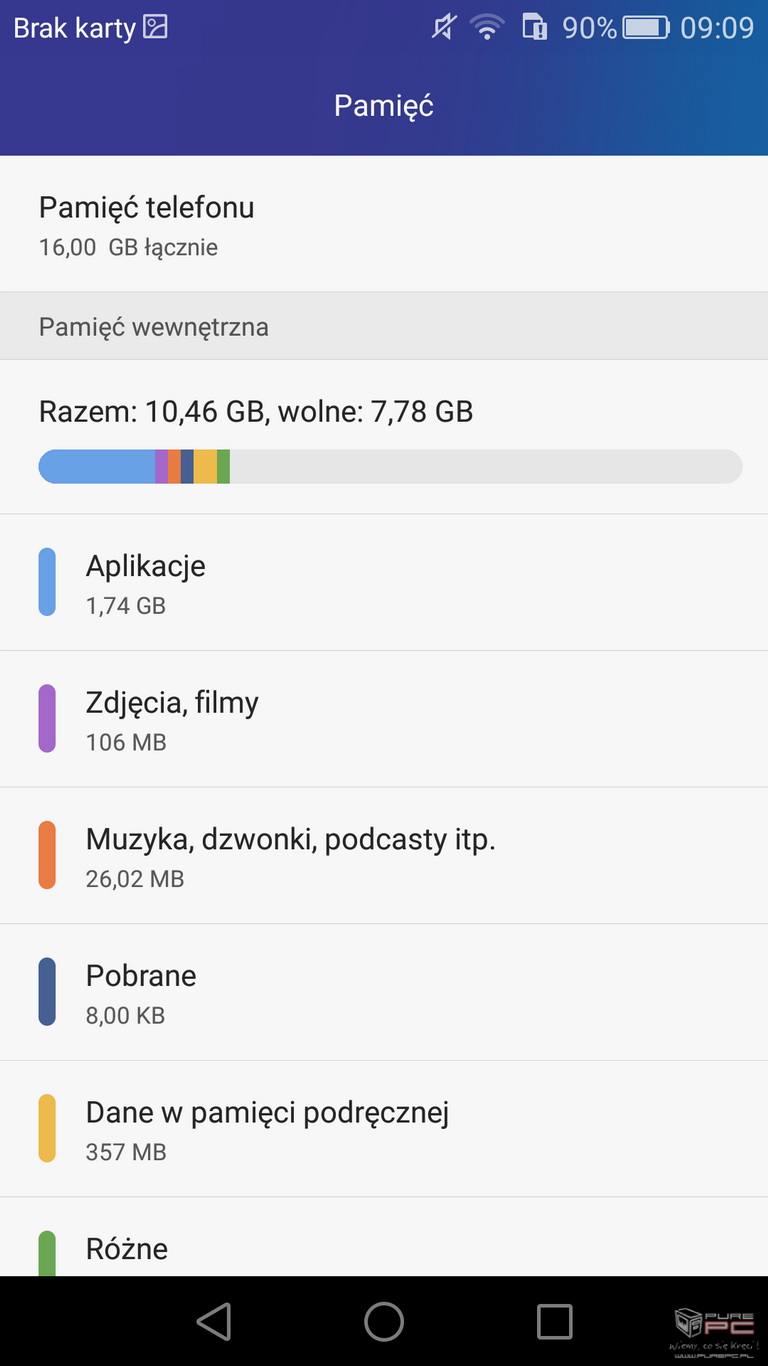Go back with the navigation bar
The width and height of the screenshot is (768, 1366).
coord(214,1321)
